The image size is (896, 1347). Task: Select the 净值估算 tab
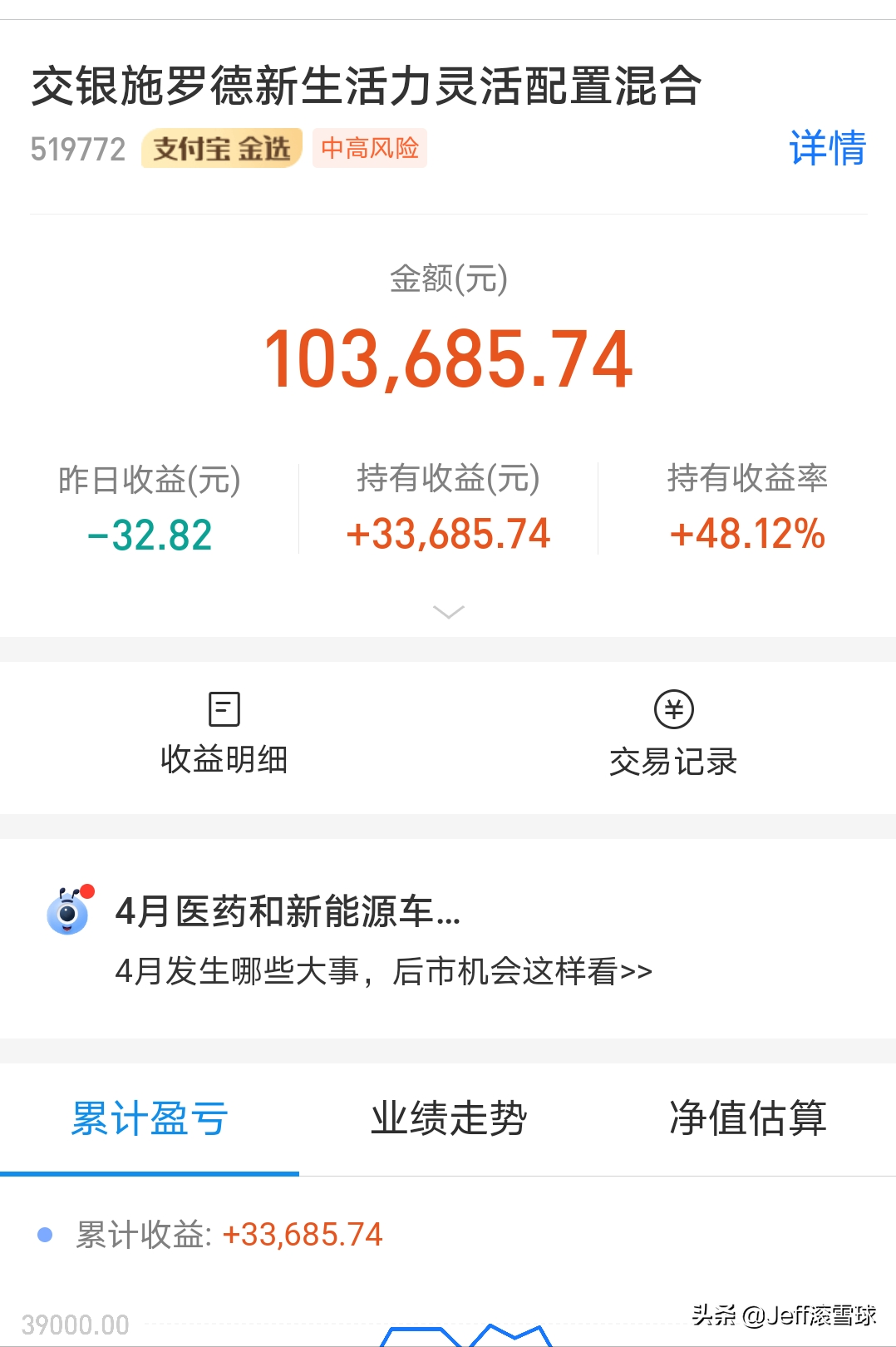point(747,1118)
